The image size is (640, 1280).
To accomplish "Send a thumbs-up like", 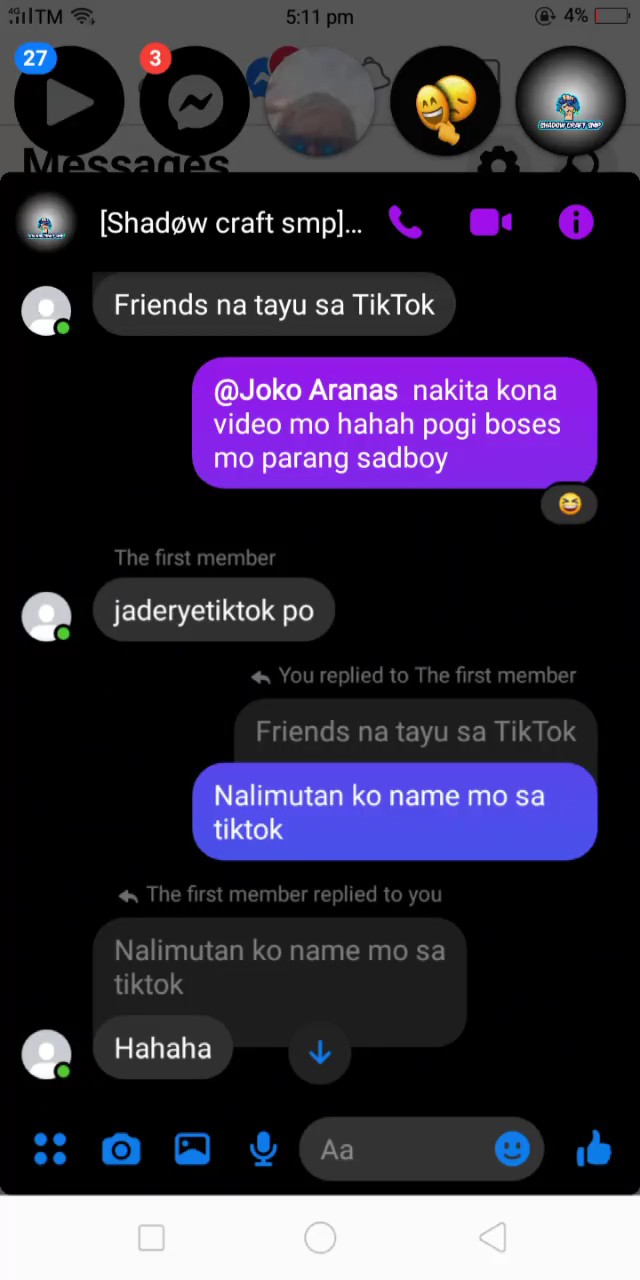I will coord(594,1149).
